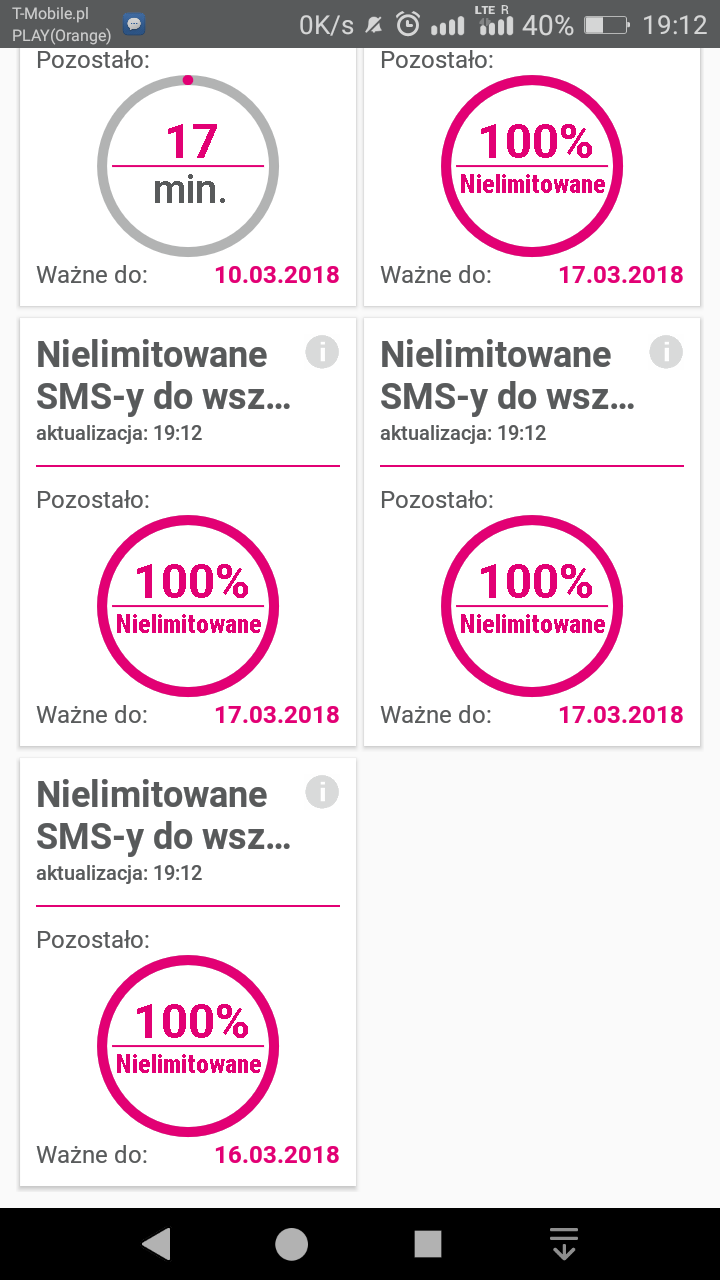
Task: Go to the home screen
Action: (291, 1244)
